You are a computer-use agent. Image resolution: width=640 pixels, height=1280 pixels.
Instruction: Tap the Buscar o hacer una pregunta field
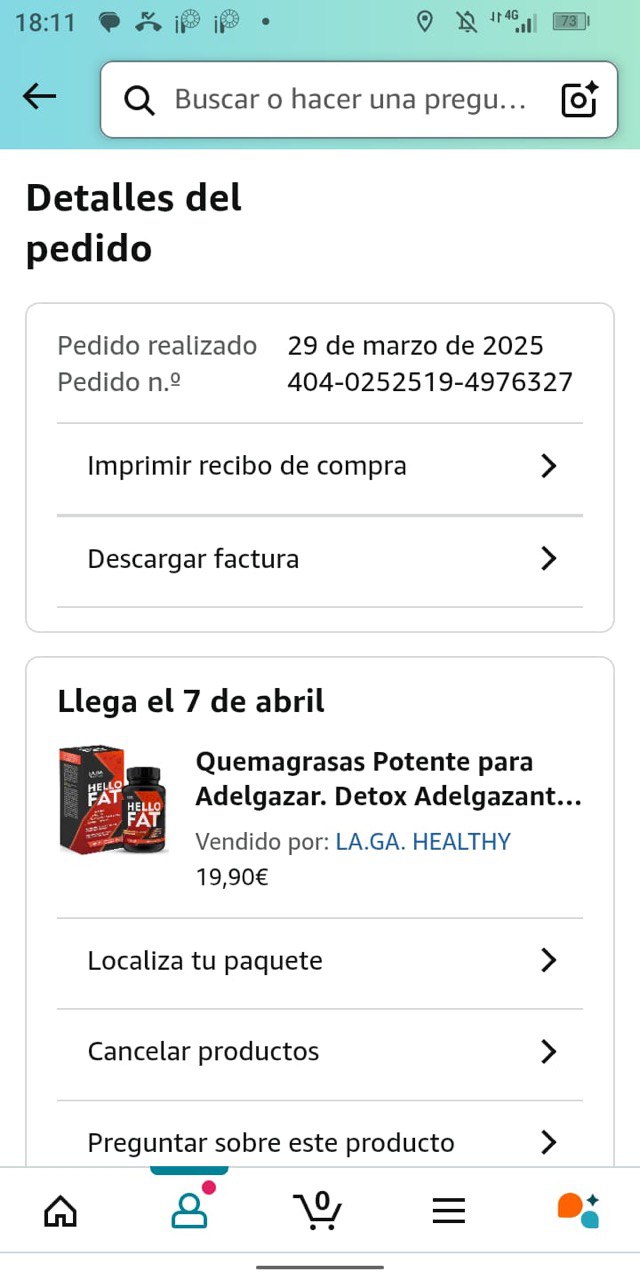[340, 99]
